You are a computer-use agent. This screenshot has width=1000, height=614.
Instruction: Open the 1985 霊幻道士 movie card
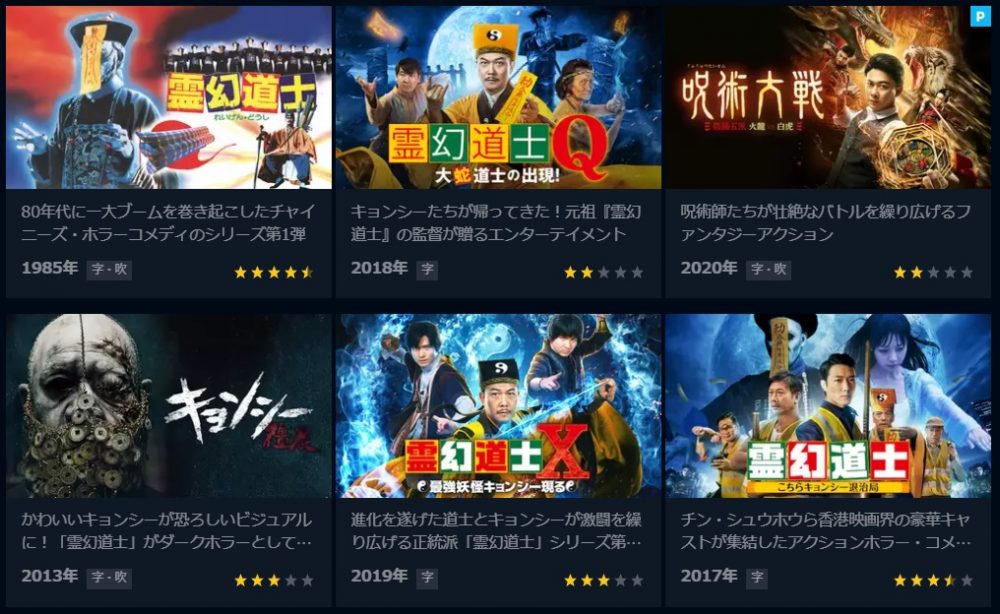coord(168,98)
